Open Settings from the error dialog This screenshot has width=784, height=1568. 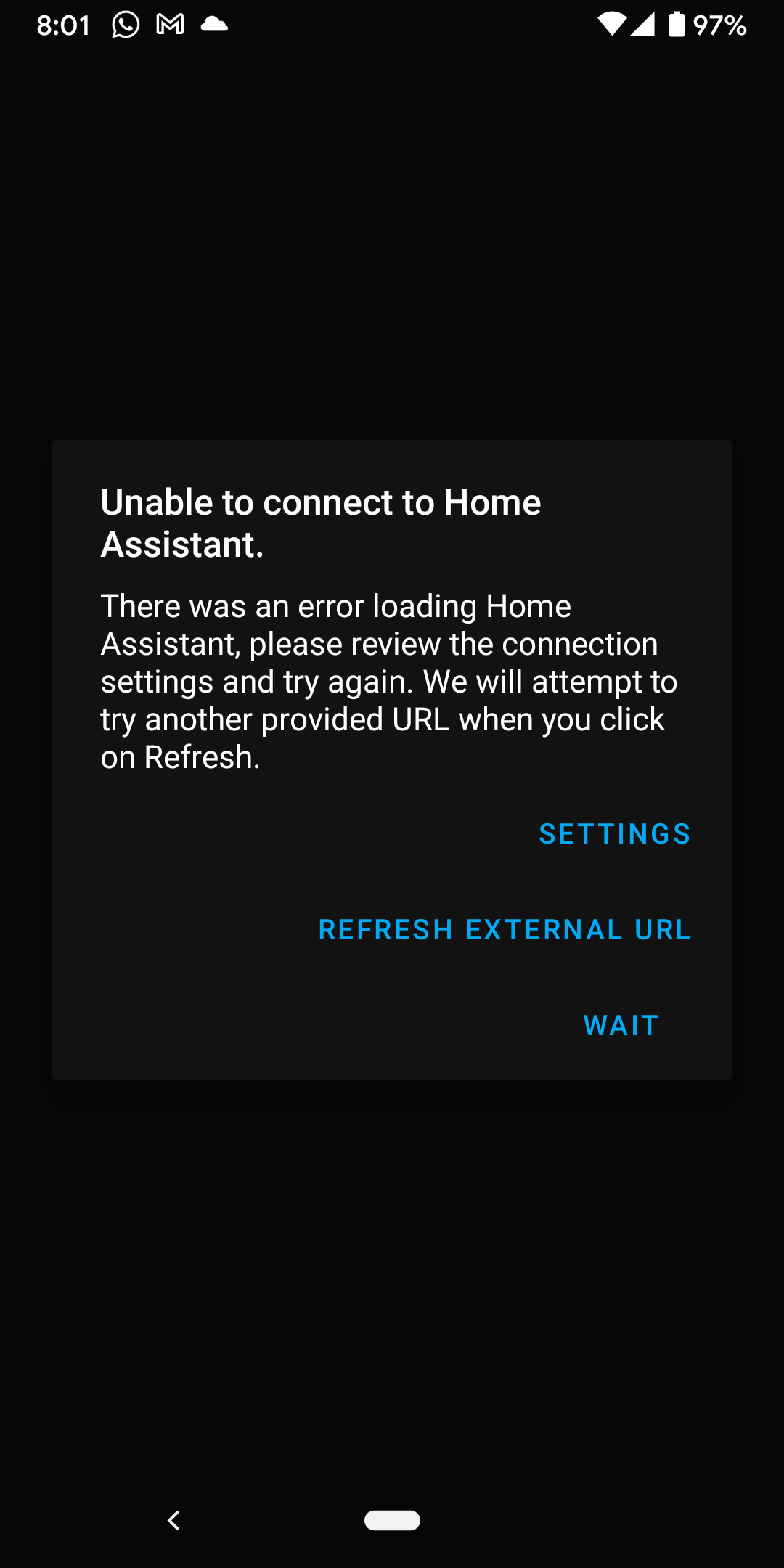coord(614,834)
